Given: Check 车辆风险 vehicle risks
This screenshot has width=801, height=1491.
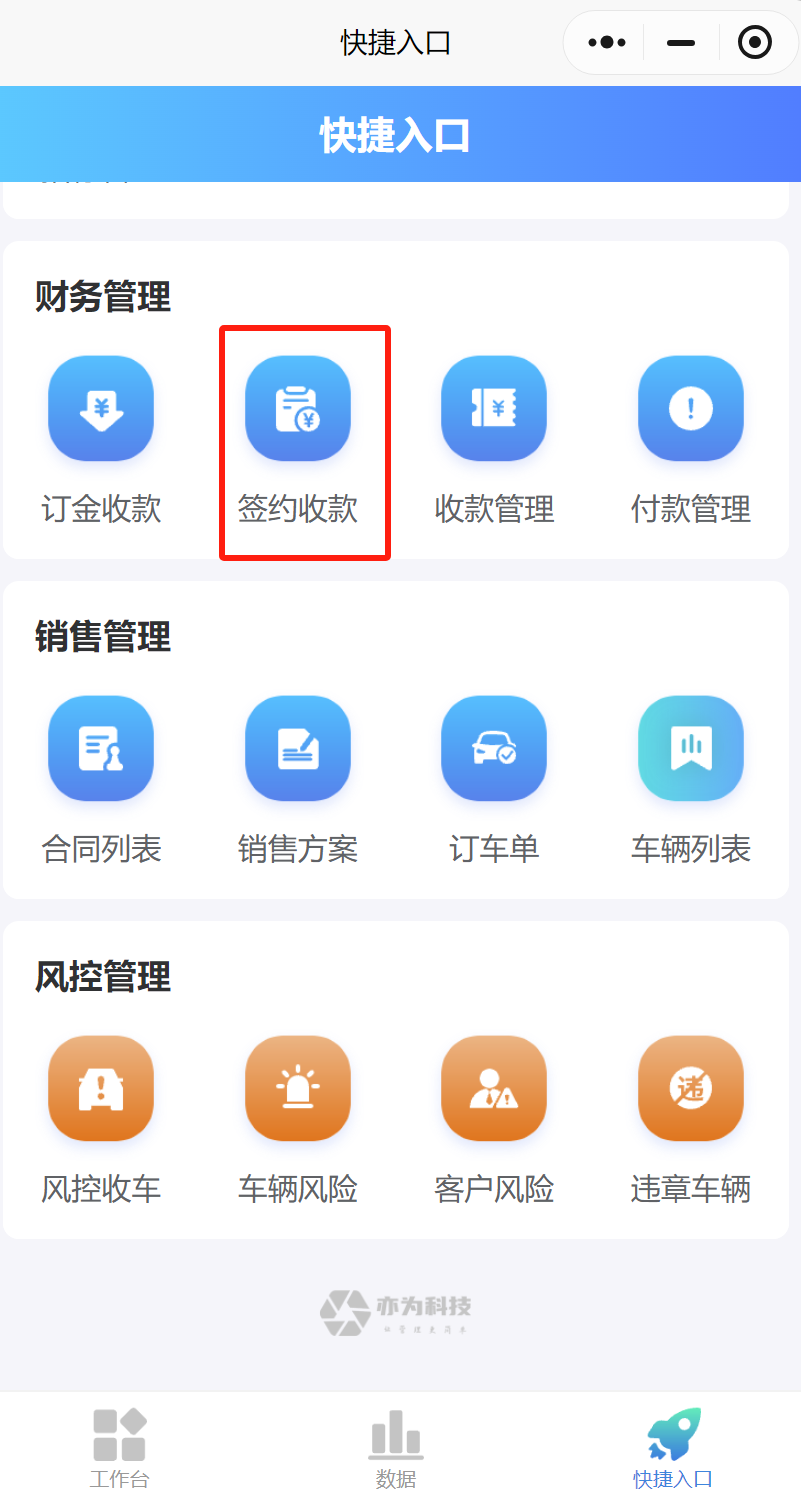Looking at the screenshot, I should pos(298,1089).
